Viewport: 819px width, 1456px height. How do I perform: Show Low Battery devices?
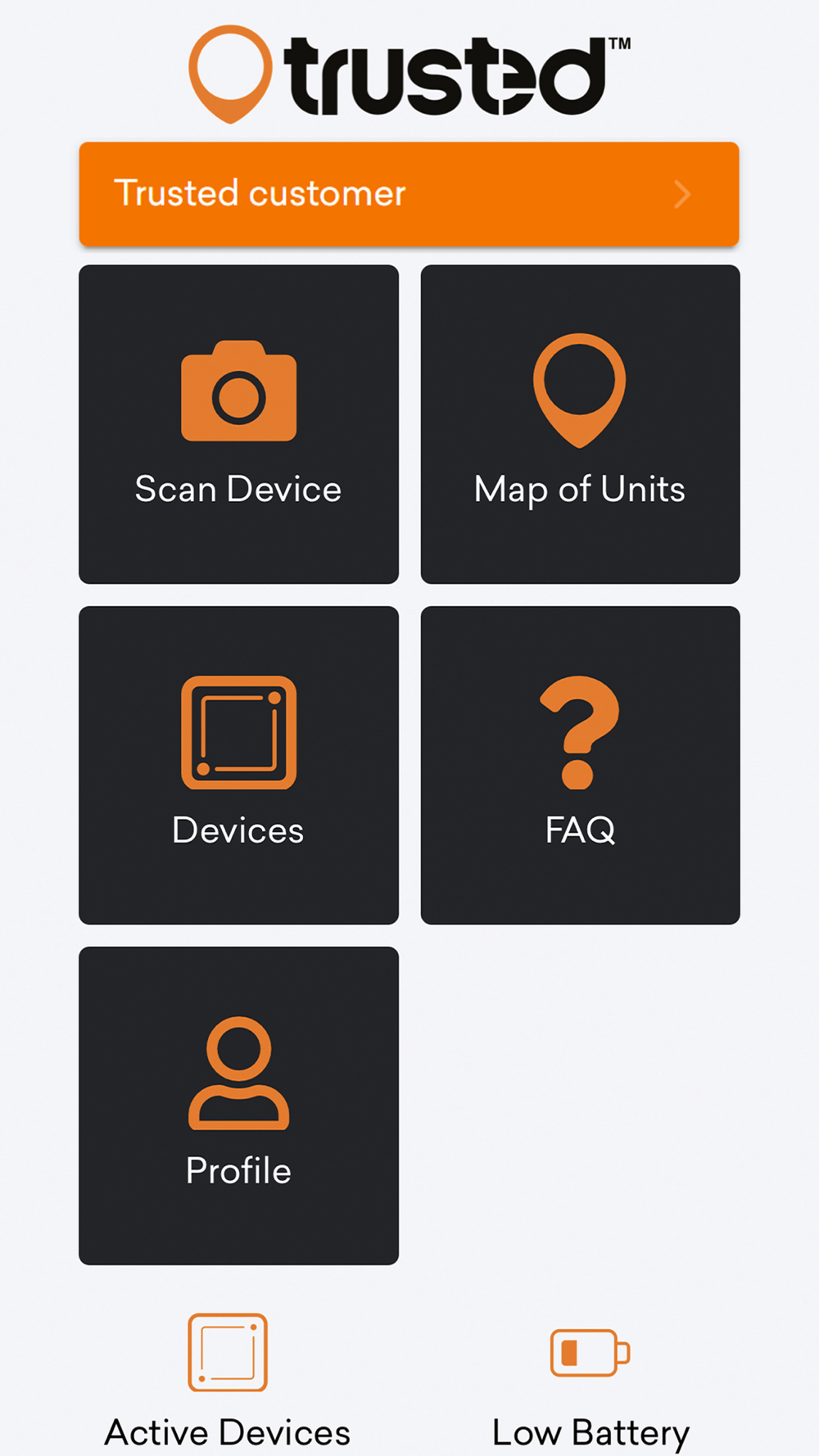pyautogui.click(x=590, y=1389)
